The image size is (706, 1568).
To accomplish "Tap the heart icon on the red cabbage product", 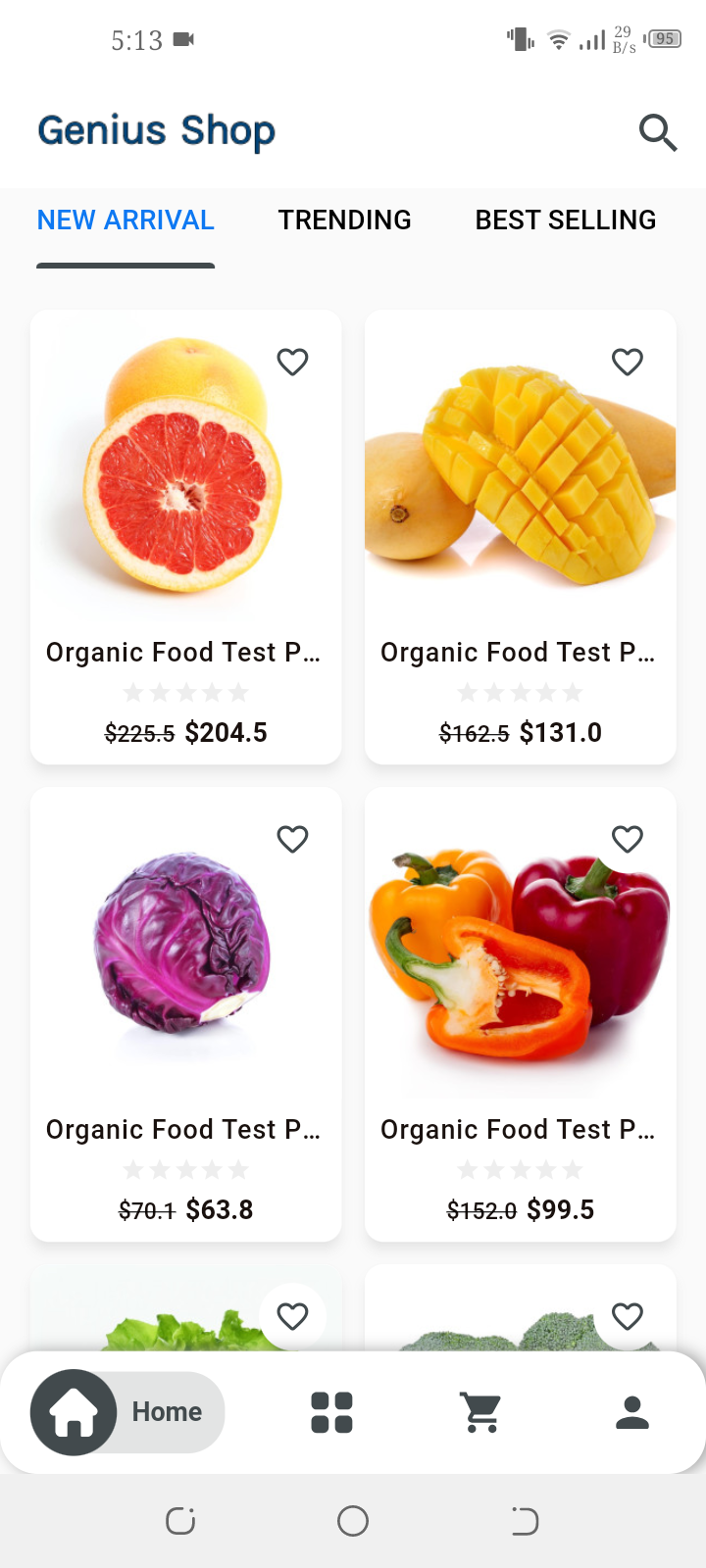I will 292,840.
